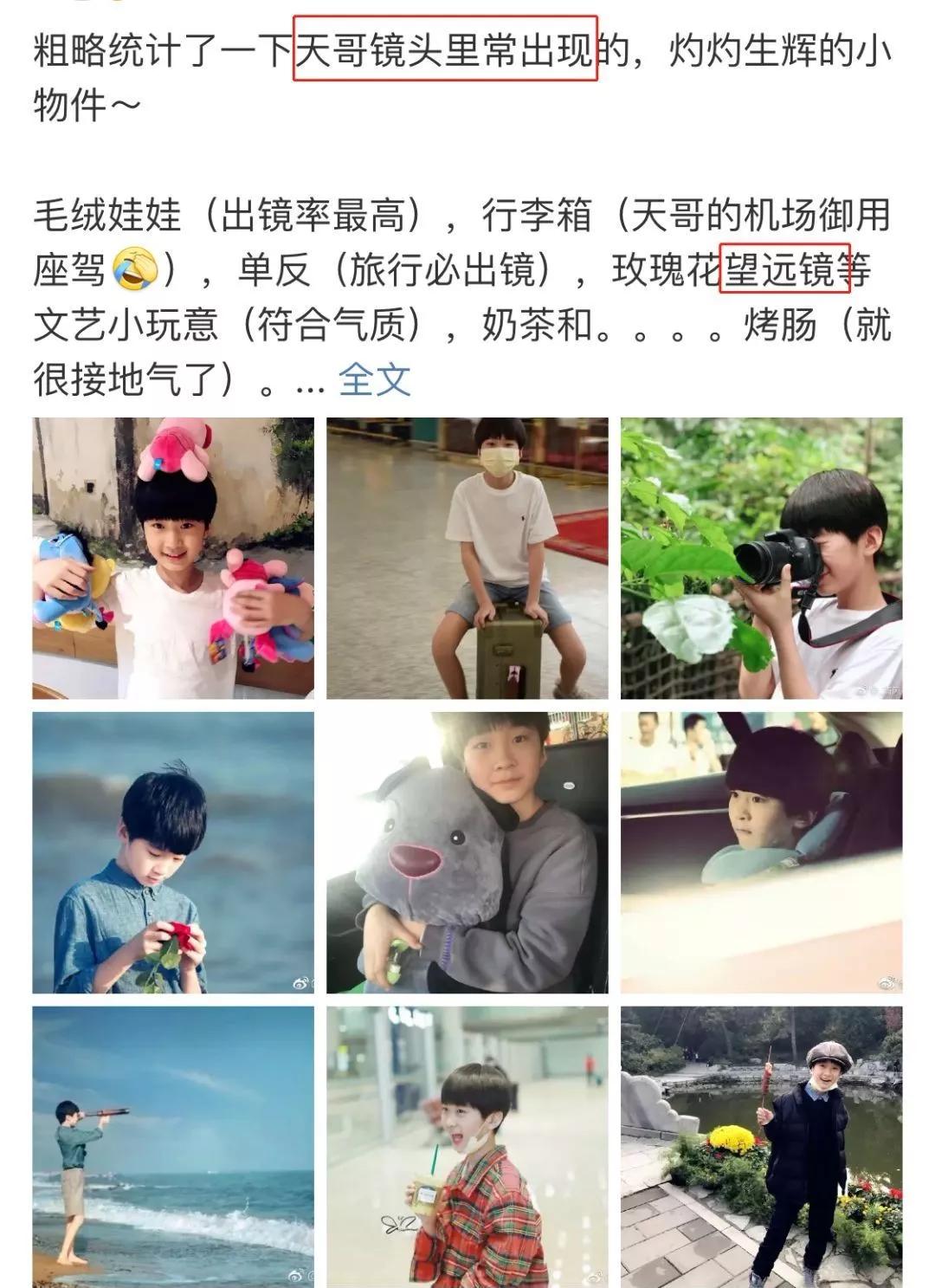
Task: Open the seaside telescope photo
Action: (173, 1145)
